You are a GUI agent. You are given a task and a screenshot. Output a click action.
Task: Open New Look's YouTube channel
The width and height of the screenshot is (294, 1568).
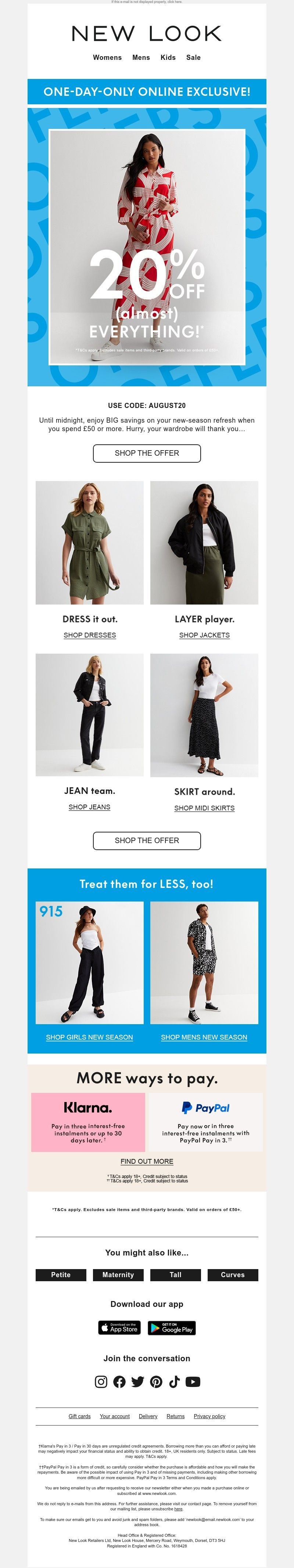[x=193, y=1381]
